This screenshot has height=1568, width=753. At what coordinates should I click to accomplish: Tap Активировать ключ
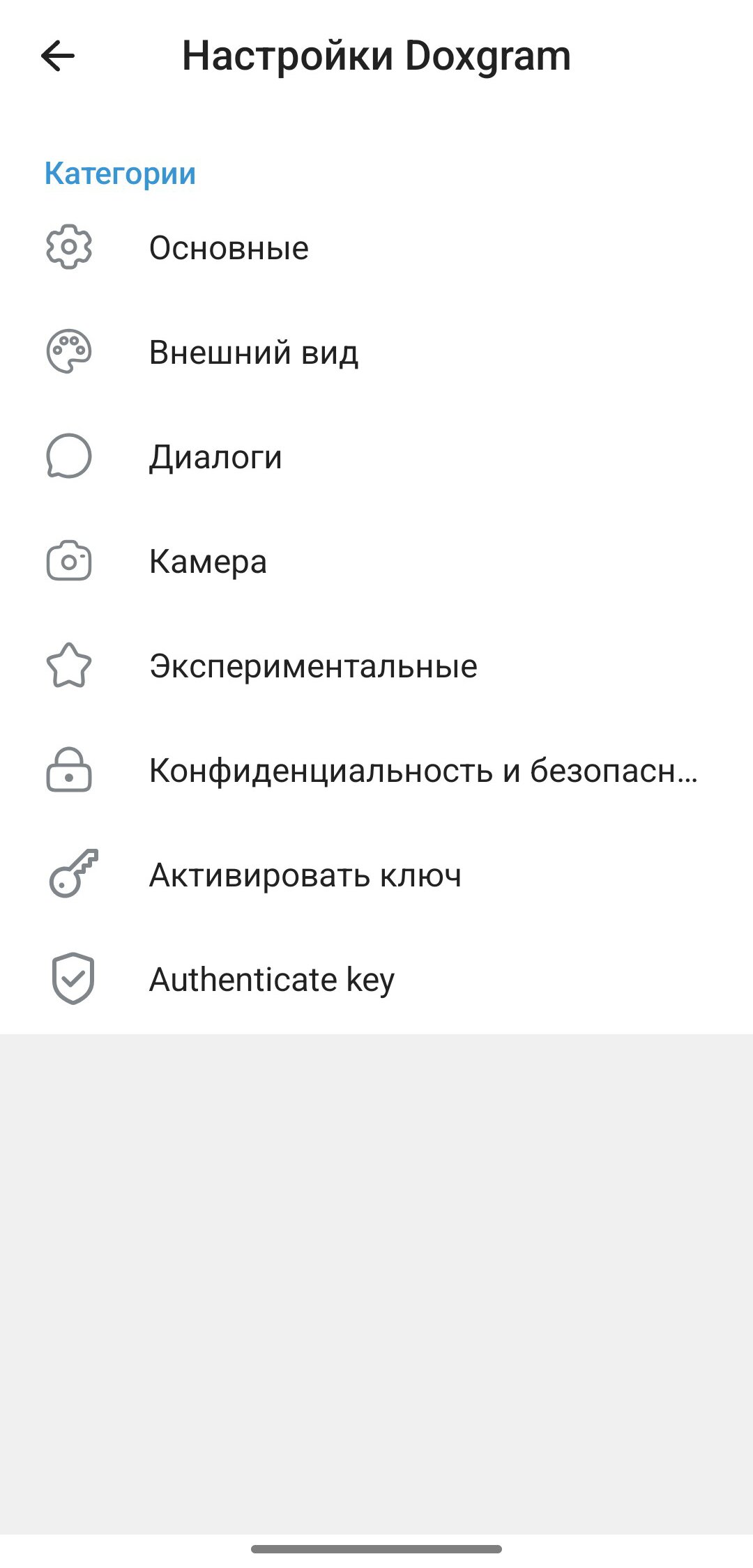[376, 875]
